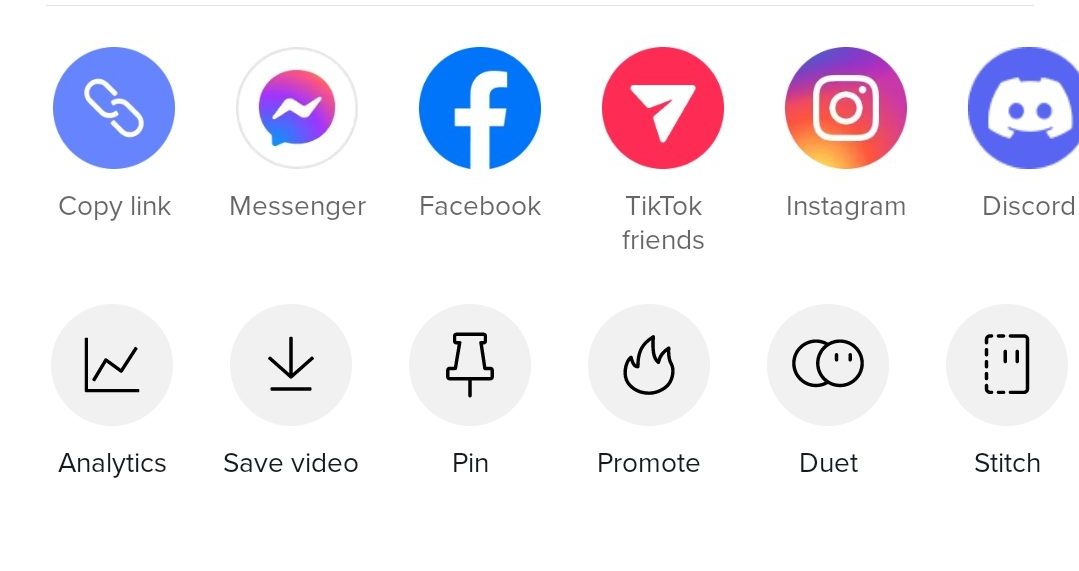Save video to device
This screenshot has height=571, width=1079.
[291, 365]
